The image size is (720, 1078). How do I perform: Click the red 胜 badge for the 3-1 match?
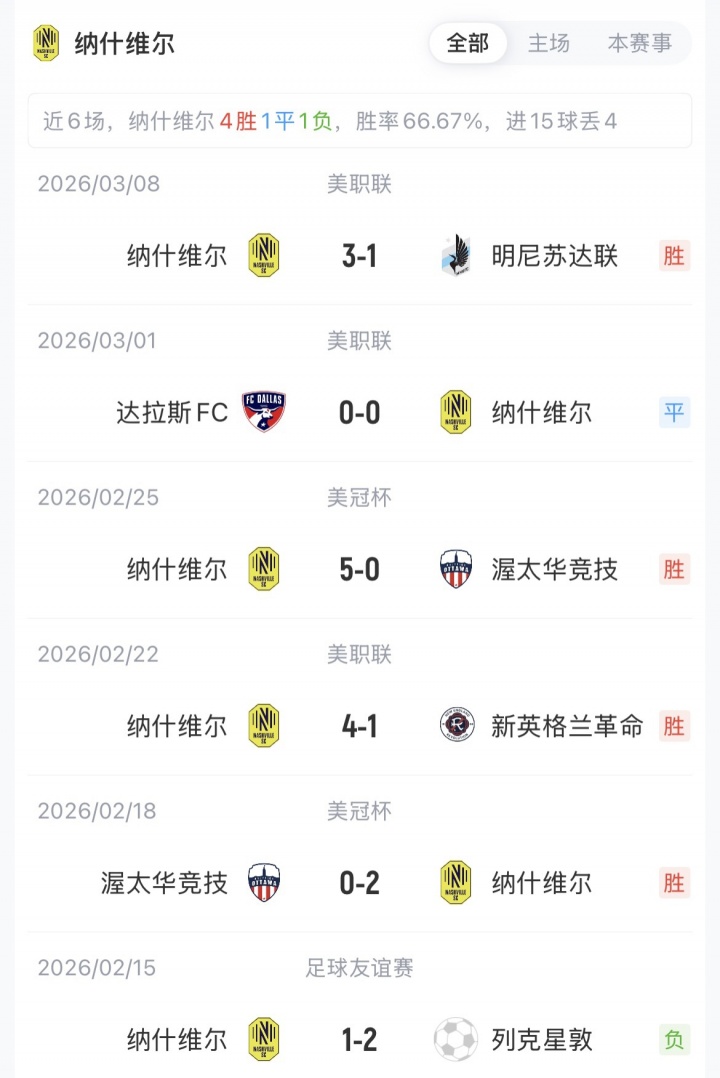point(673,256)
